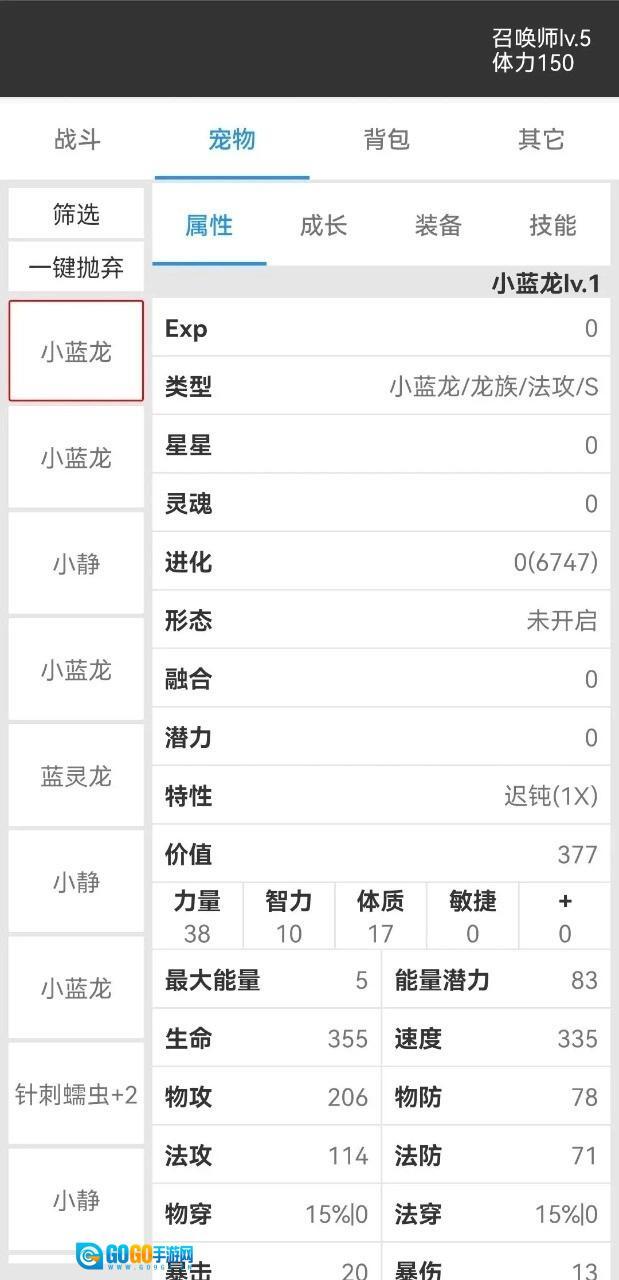
Task: Switch to the 成长 sub-tab
Action: tap(324, 226)
